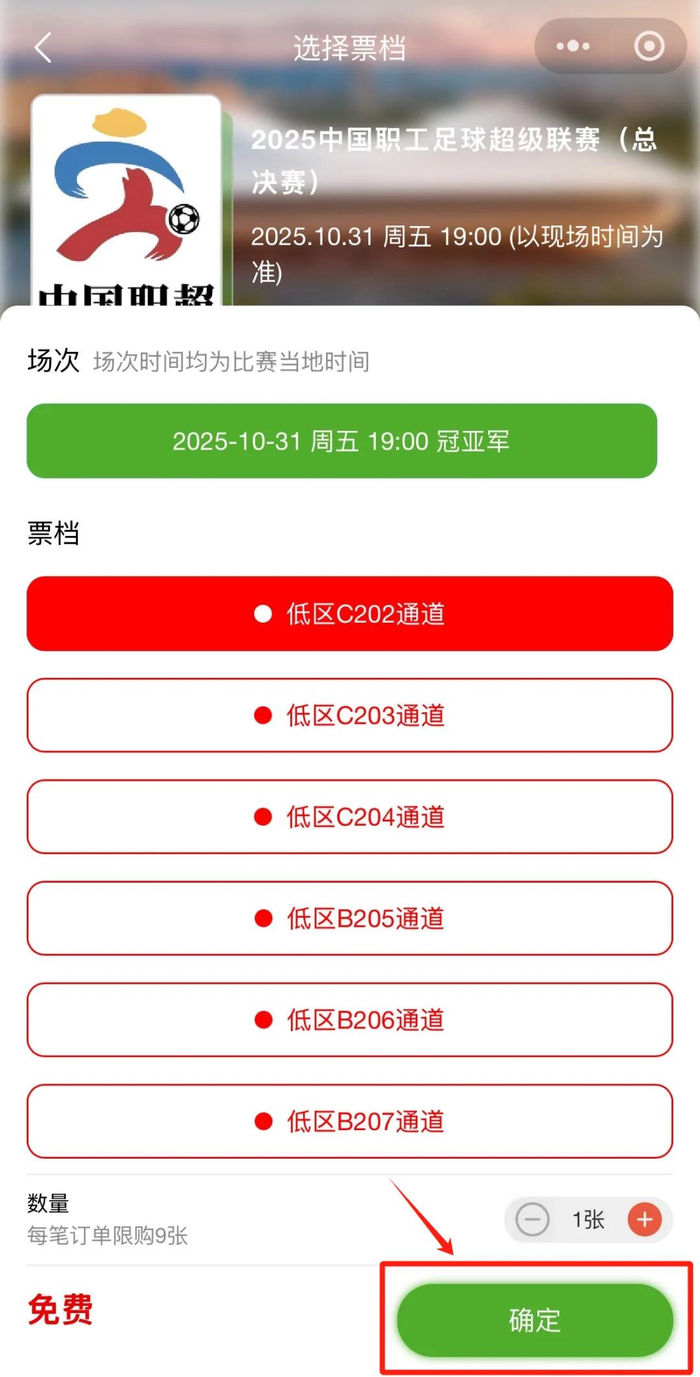Choose the 低区C203通道 ticket tier
This screenshot has height=1377, width=700.
350,715
